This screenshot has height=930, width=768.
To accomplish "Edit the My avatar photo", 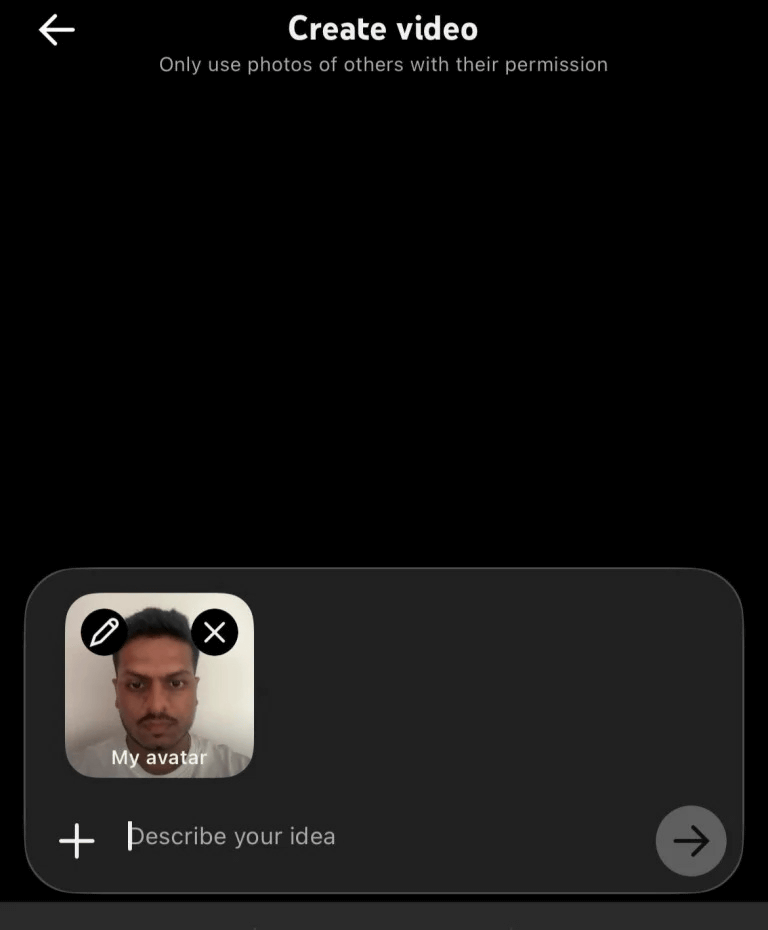I will [104, 632].
